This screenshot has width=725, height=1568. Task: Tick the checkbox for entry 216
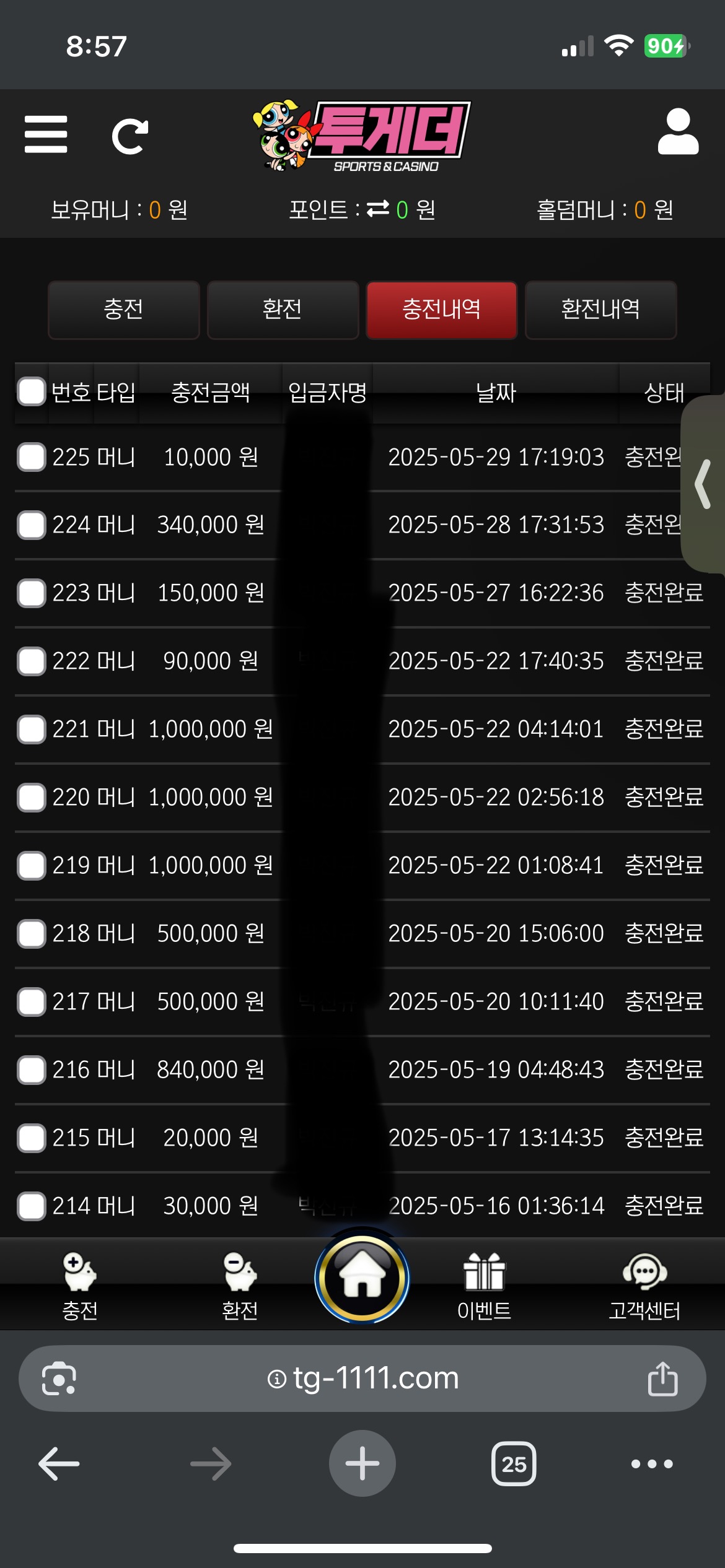click(x=32, y=1069)
